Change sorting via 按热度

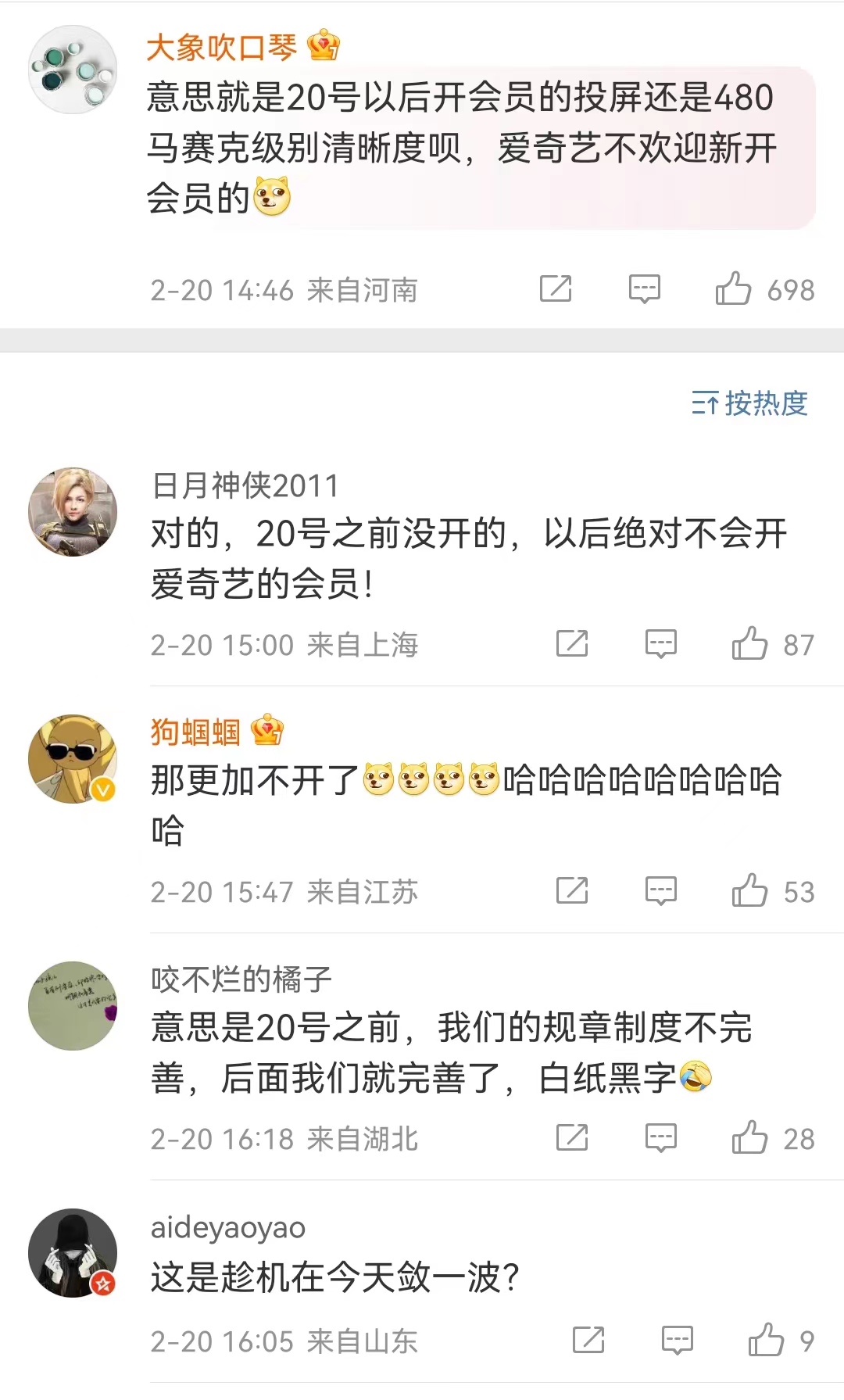pyautogui.click(x=749, y=403)
